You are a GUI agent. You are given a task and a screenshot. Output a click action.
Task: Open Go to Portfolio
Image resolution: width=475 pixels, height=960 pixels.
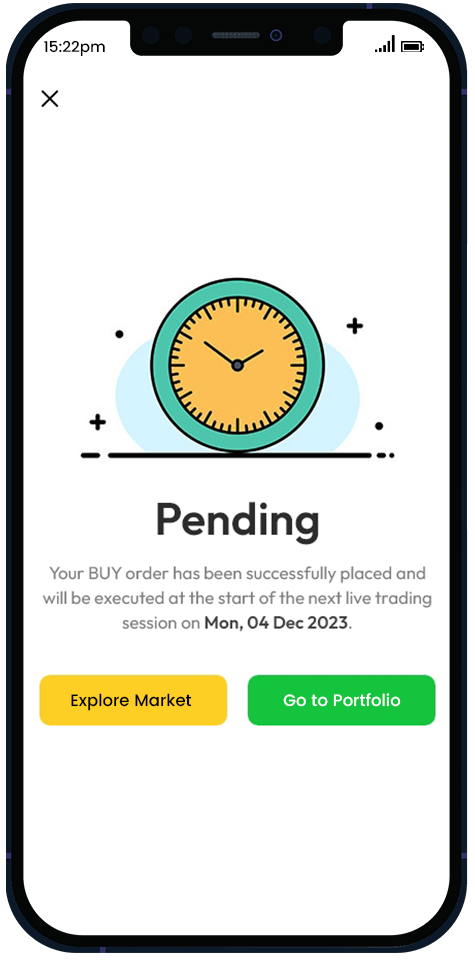tap(342, 700)
